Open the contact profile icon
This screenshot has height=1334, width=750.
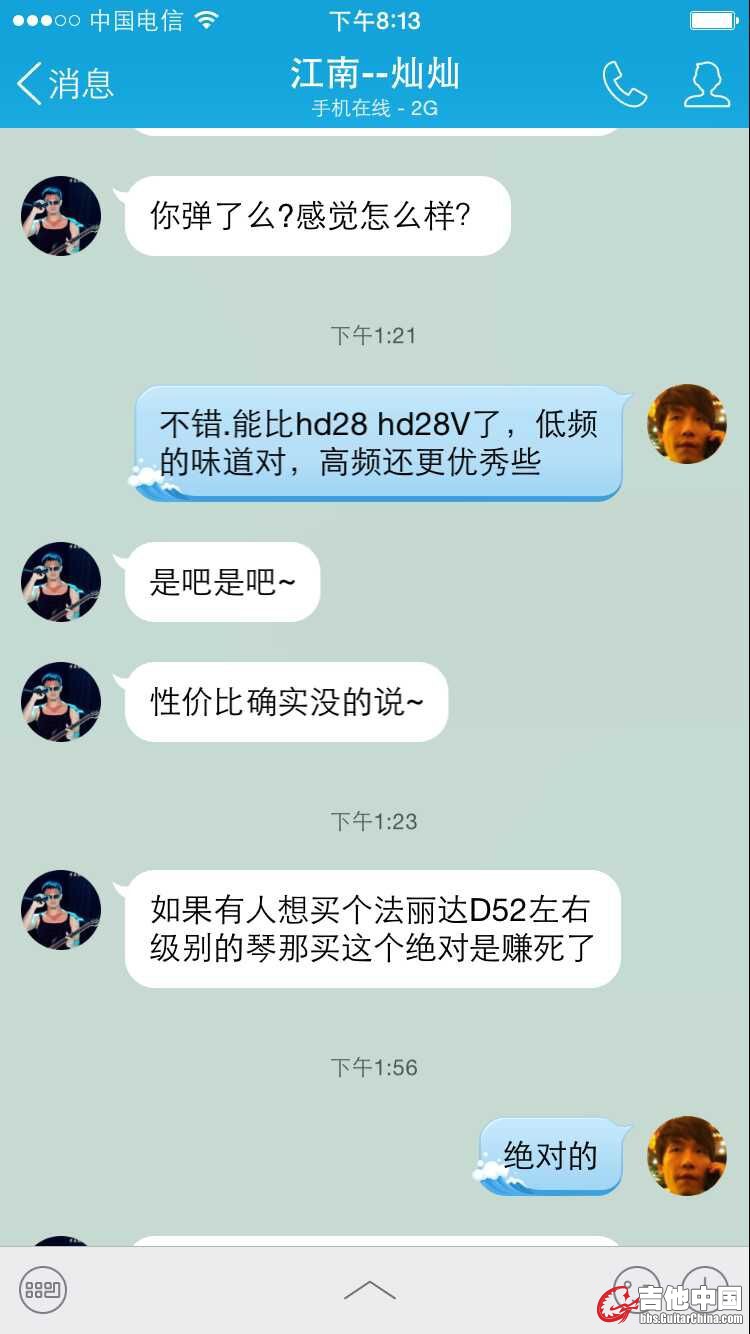point(706,84)
